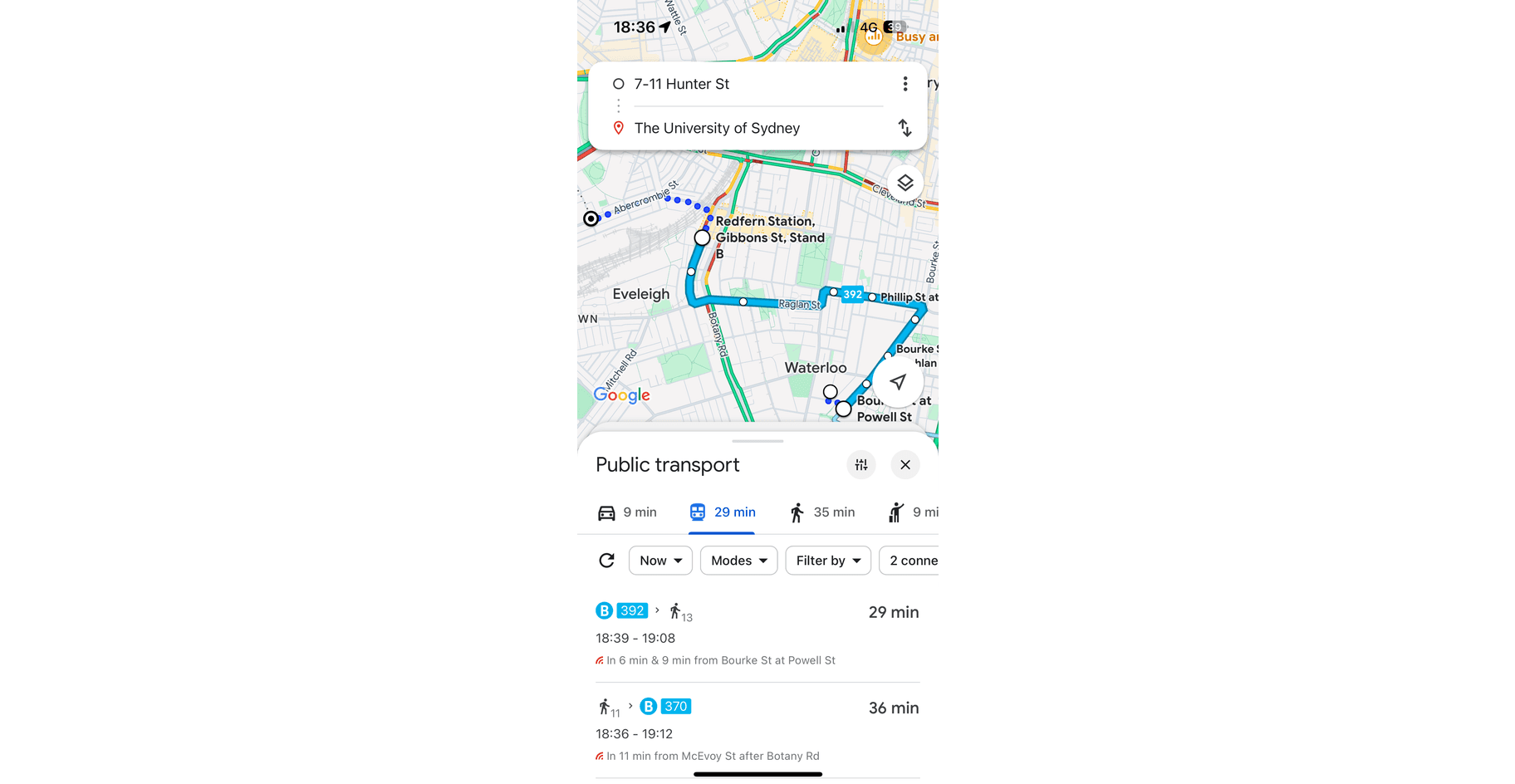
Task: Select public transport tab, 29 min
Action: click(722, 512)
